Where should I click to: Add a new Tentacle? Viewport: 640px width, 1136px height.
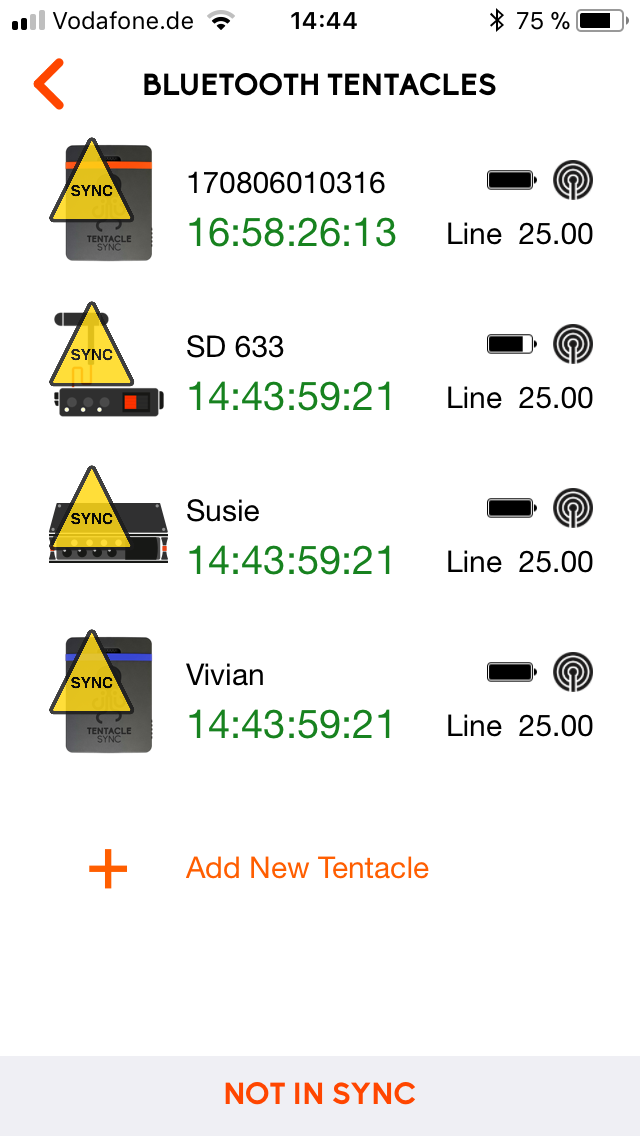tap(306, 868)
